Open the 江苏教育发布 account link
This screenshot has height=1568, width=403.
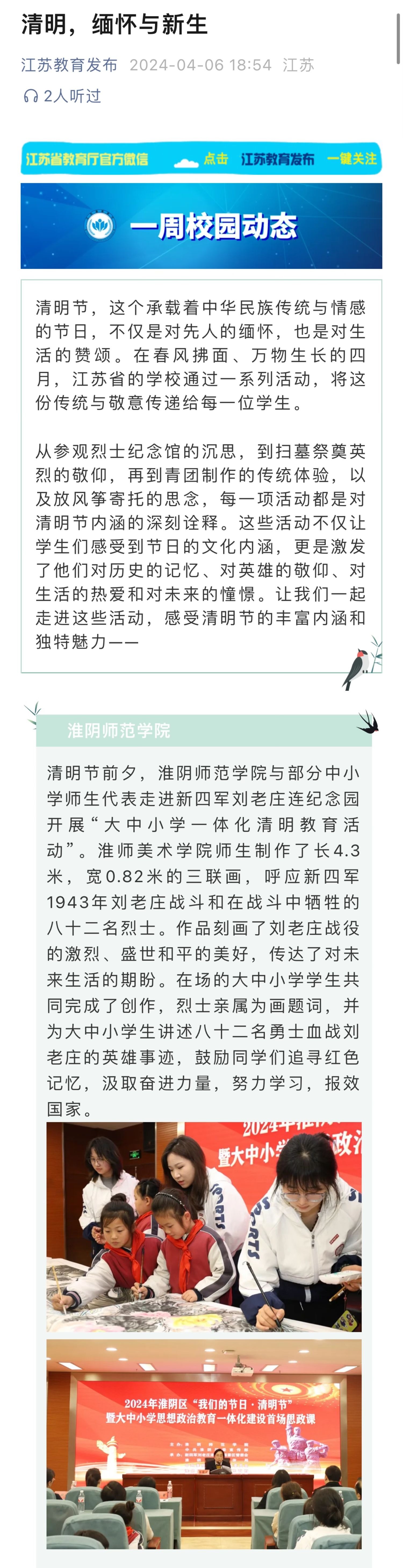pos(69,65)
